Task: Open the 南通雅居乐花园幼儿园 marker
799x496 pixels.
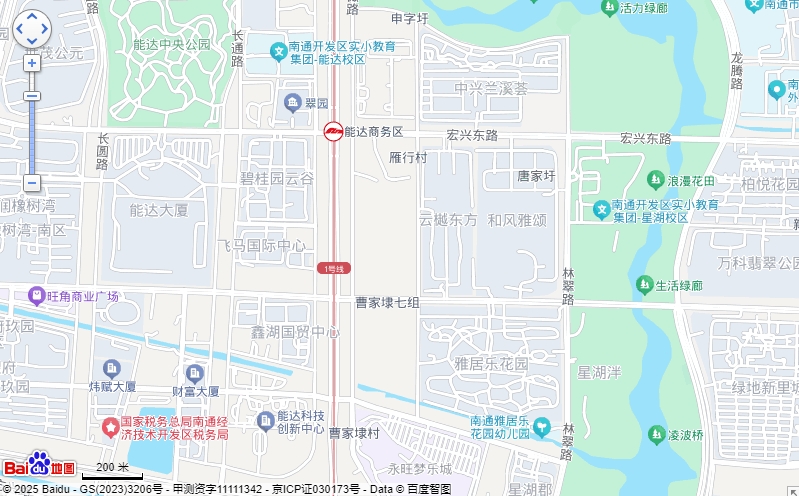Action: [x=541, y=427]
